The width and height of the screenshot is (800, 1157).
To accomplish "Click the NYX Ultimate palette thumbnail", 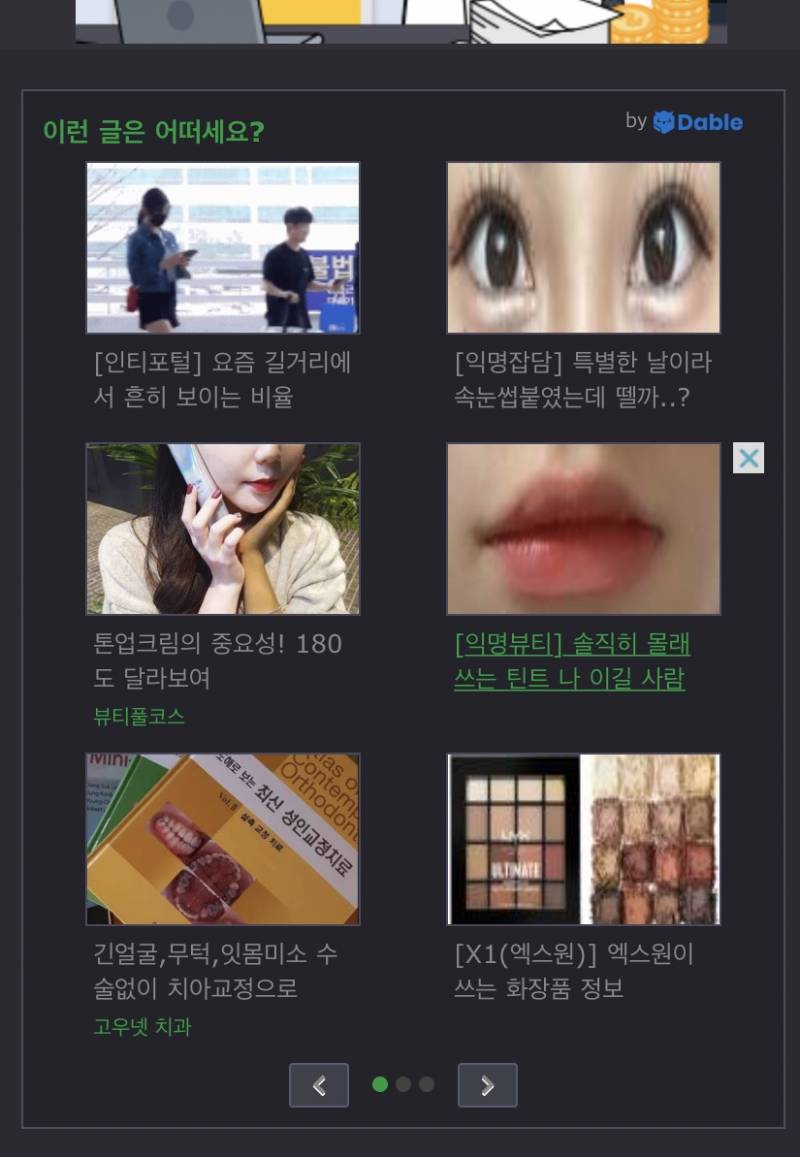I will point(583,839).
